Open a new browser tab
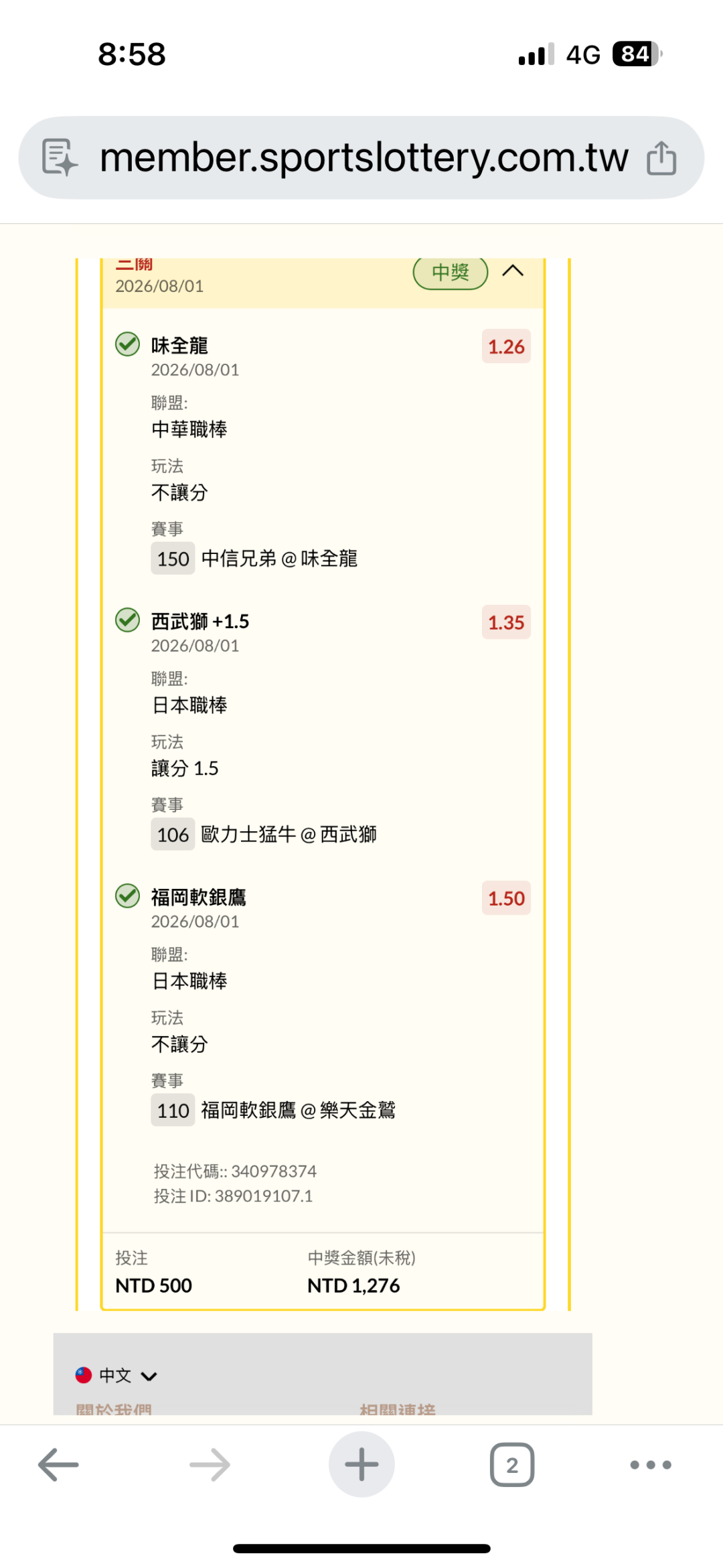The width and height of the screenshot is (723, 1568). point(361,1464)
